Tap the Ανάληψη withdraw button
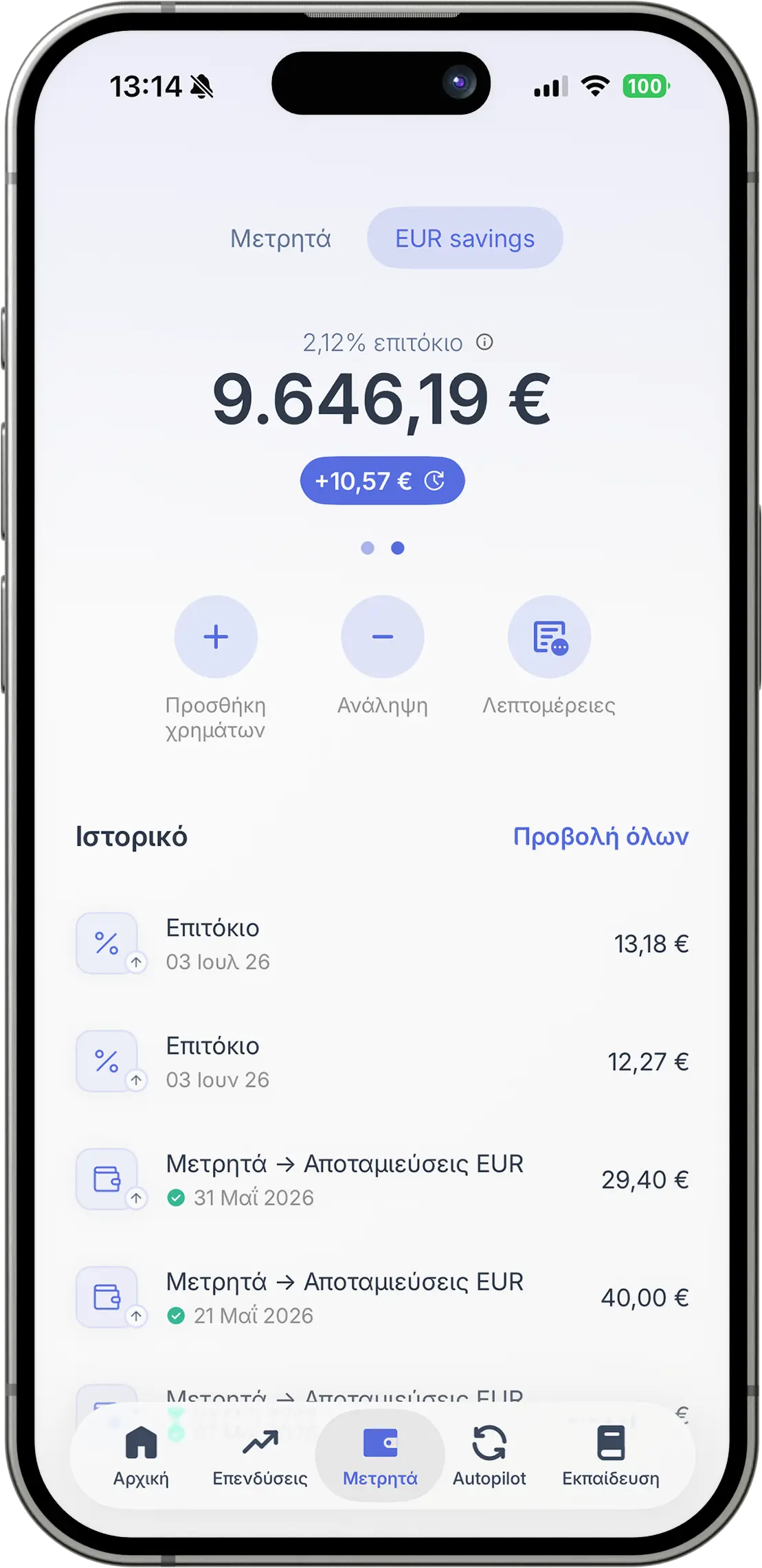762x1568 pixels. 383,637
